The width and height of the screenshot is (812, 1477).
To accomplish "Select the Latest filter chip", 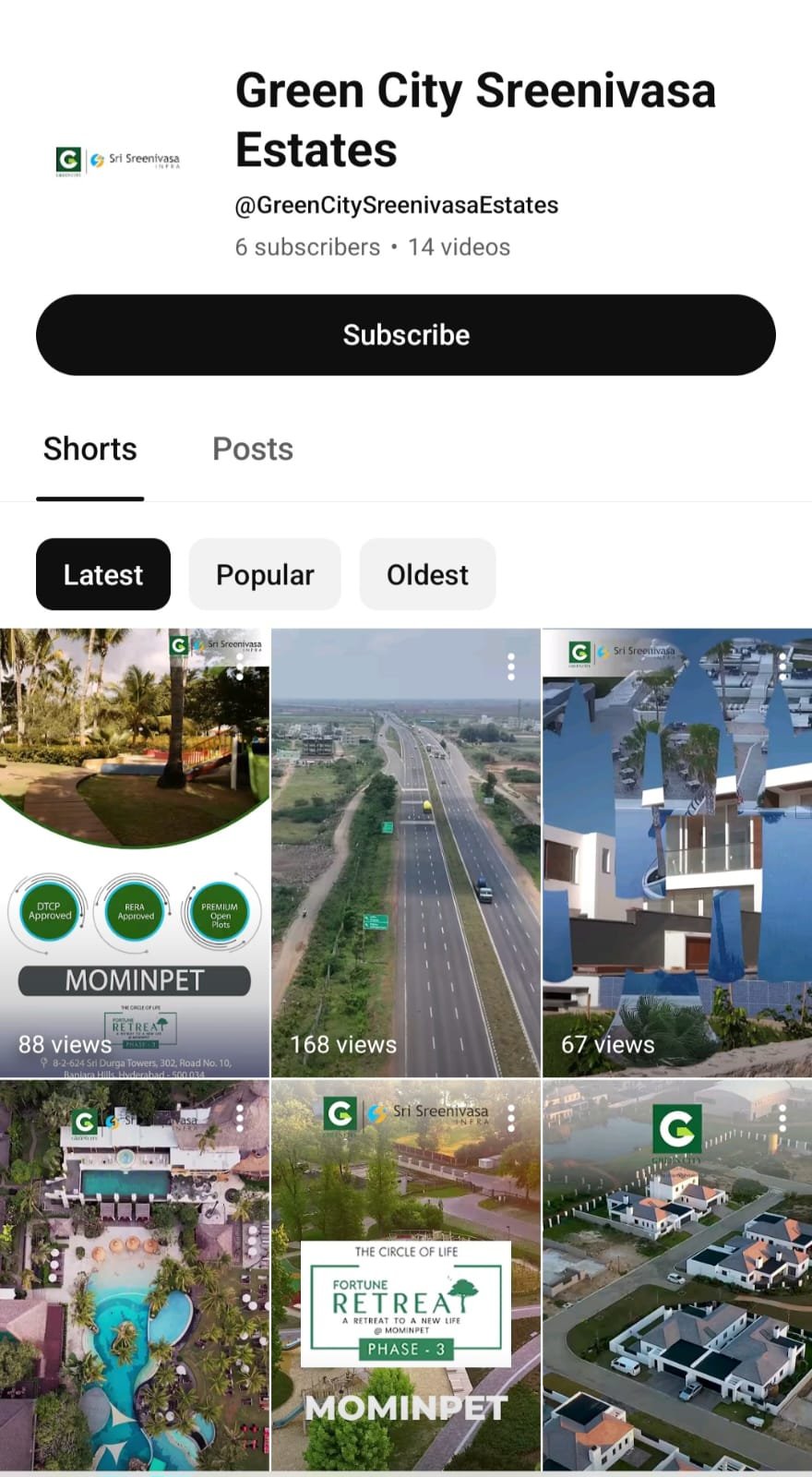I will pyautogui.click(x=103, y=574).
